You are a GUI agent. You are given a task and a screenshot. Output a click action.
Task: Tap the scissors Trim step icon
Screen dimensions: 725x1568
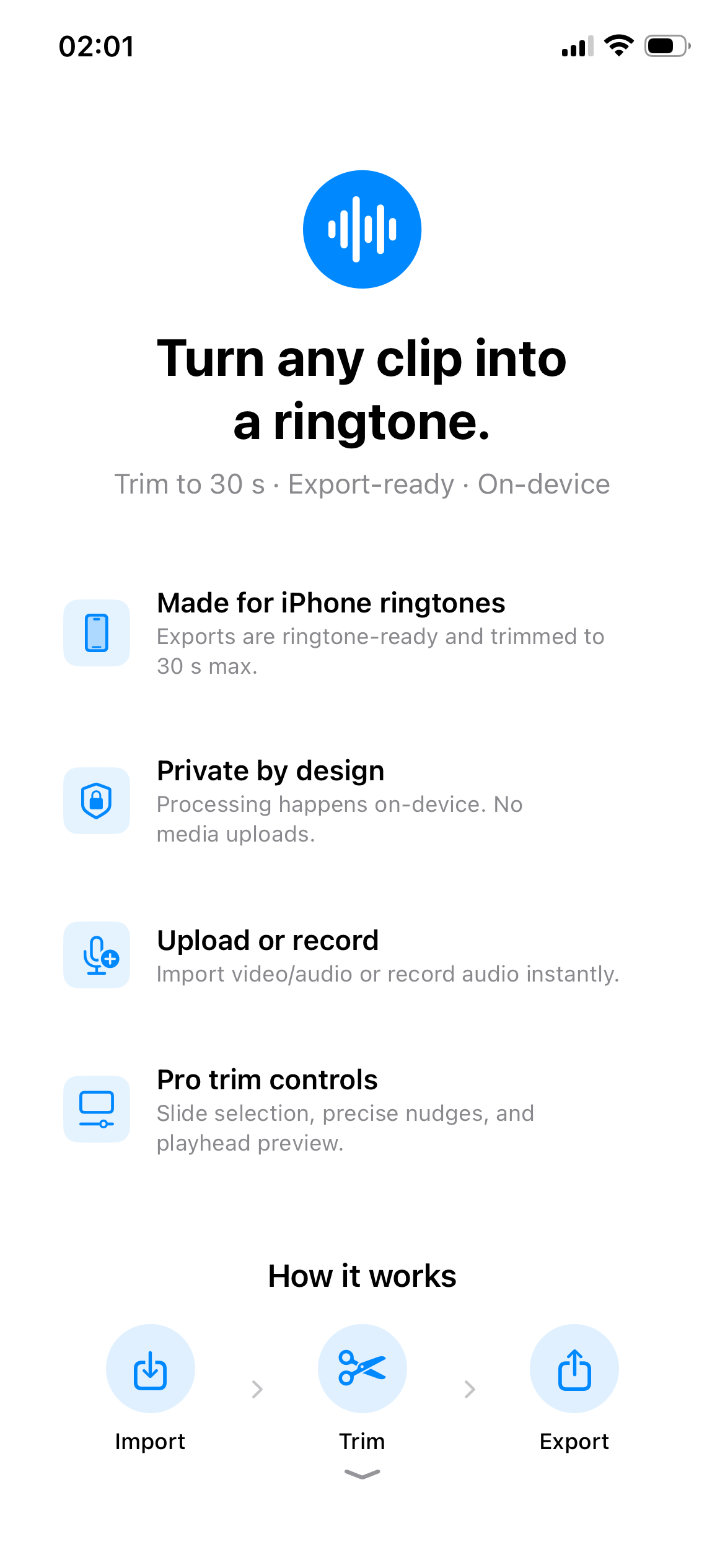tap(362, 1369)
